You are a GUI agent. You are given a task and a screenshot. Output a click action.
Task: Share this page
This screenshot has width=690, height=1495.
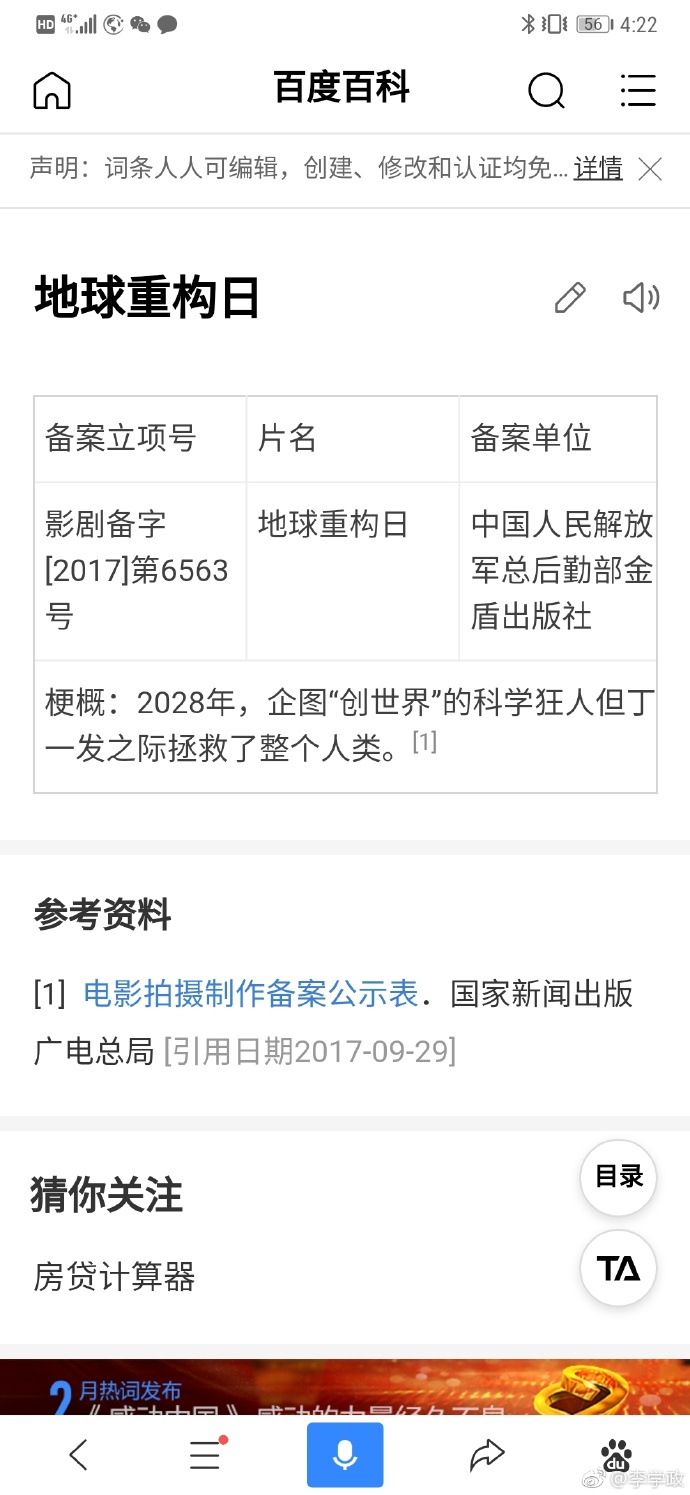pos(487,1455)
